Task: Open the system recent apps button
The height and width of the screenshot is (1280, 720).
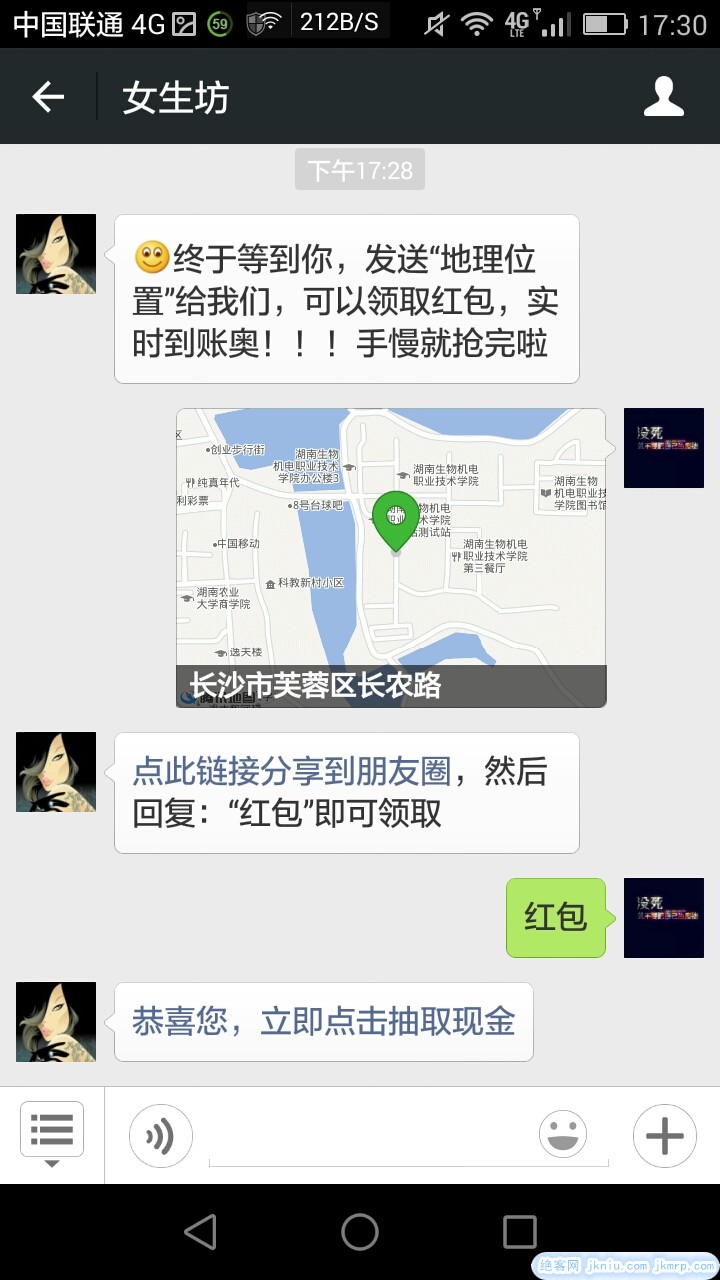Action: pyautogui.click(x=519, y=1232)
